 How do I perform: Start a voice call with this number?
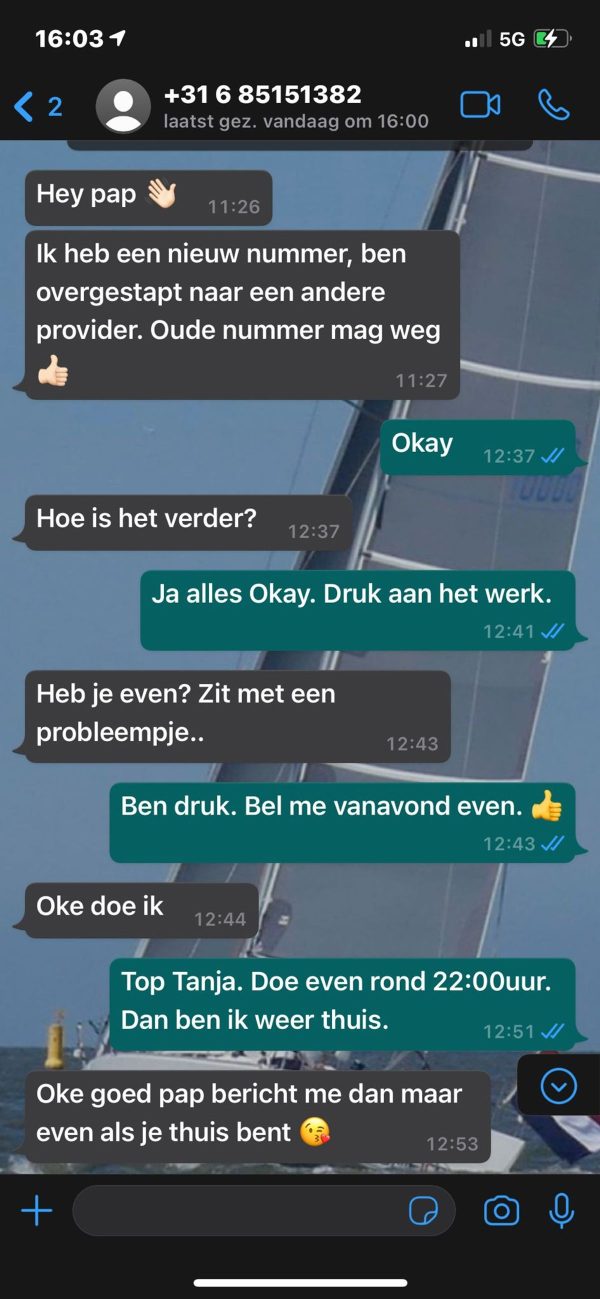pyautogui.click(x=553, y=105)
